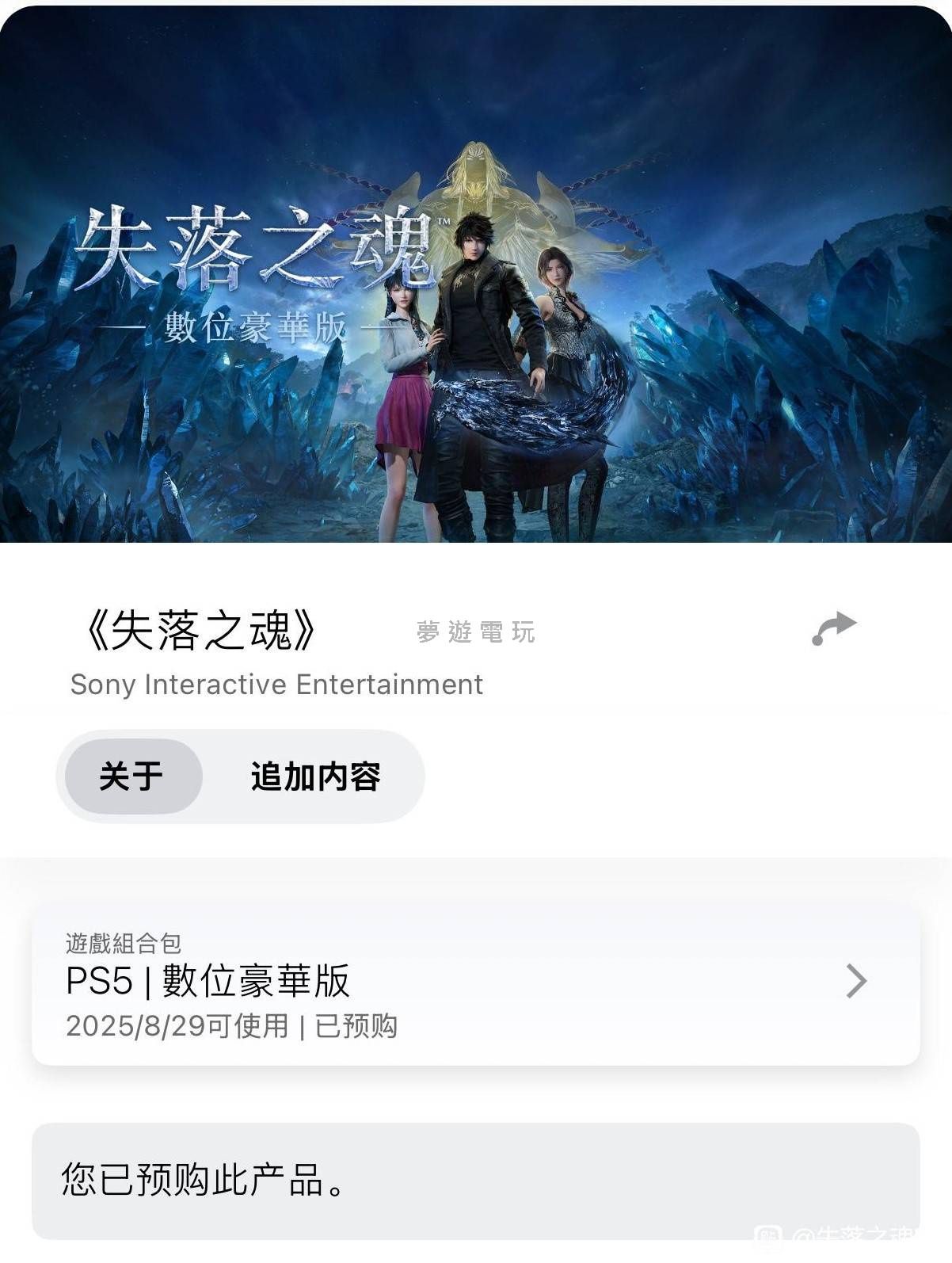Share the 失落之魂 game page

[834, 630]
